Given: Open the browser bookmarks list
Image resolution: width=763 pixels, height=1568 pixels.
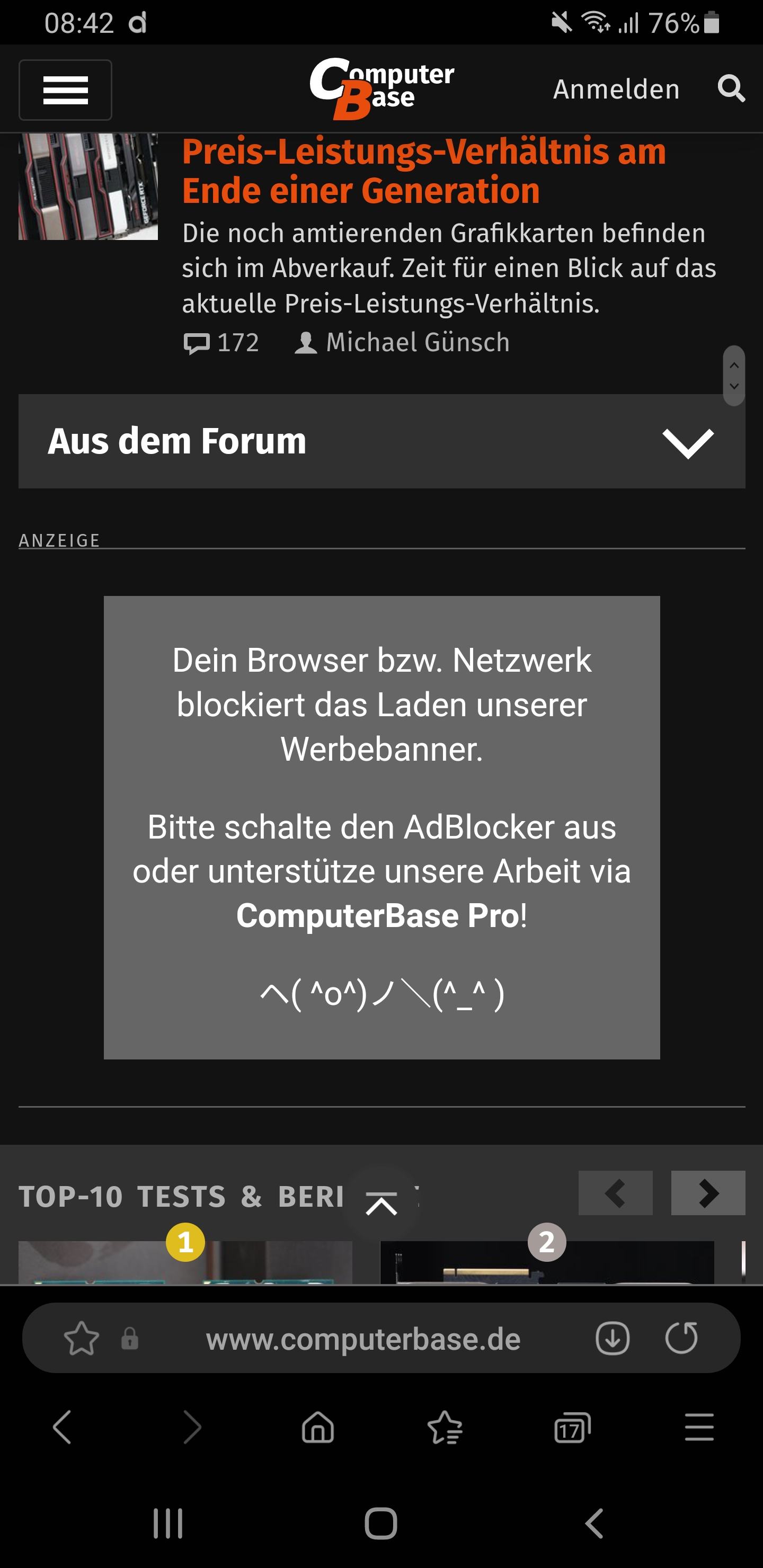Looking at the screenshot, I should (445, 1428).
